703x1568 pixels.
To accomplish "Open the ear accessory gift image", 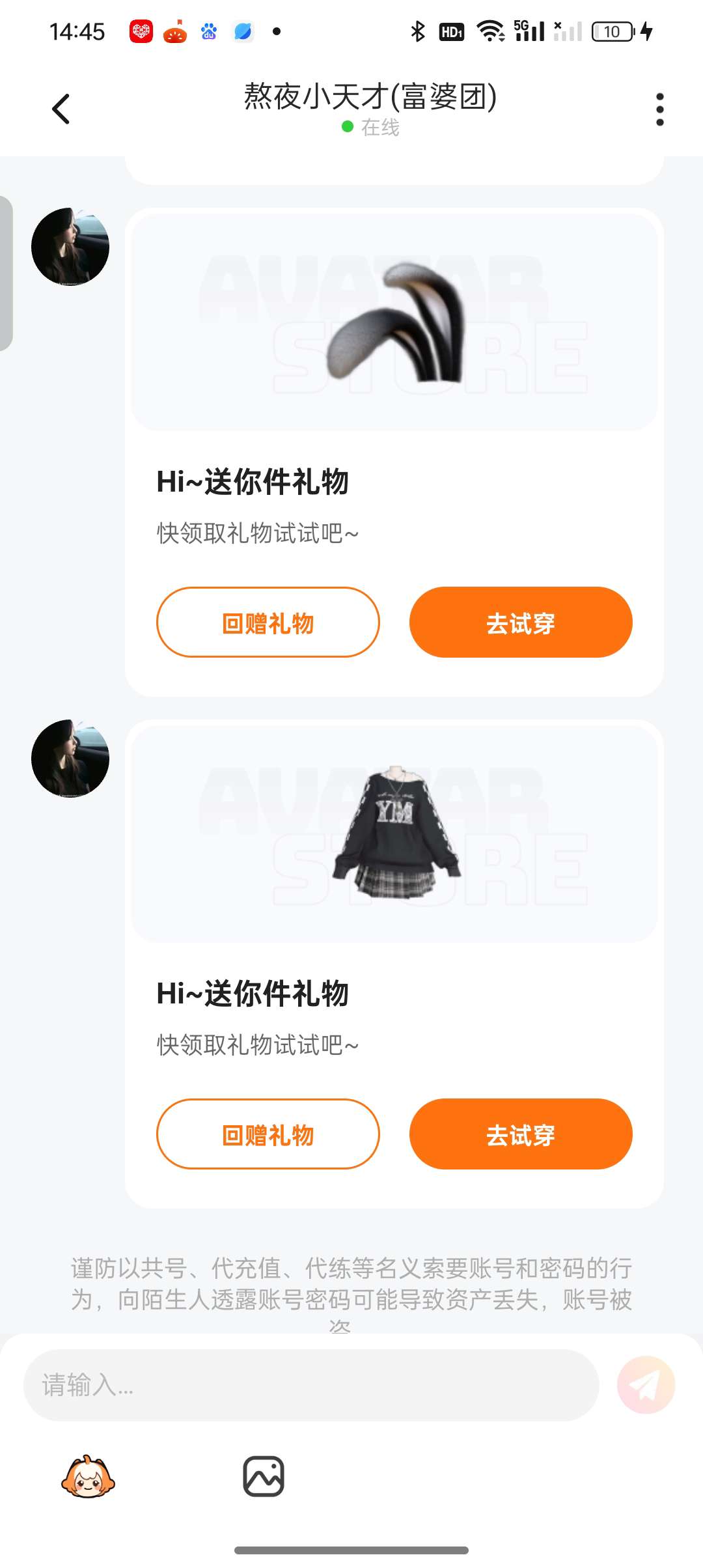I will click(x=394, y=322).
